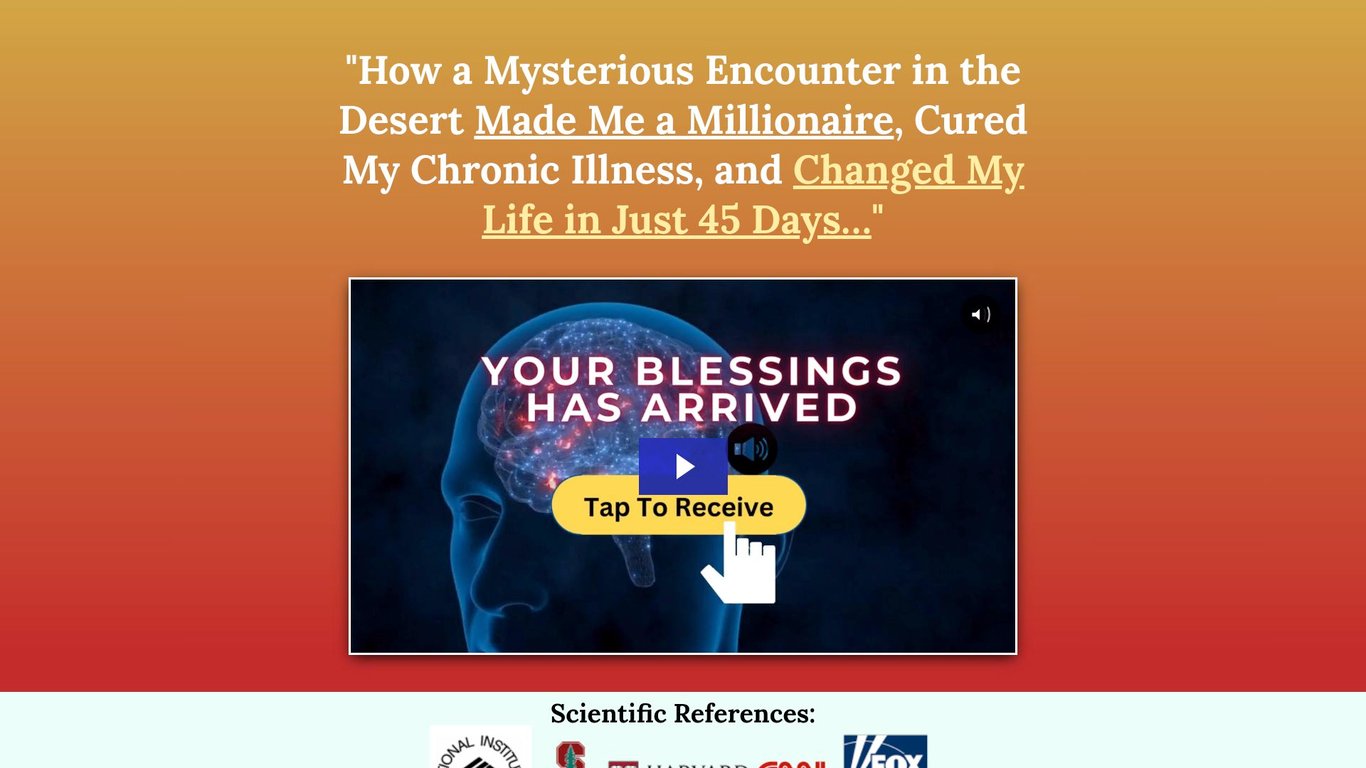Play the video with the blue play button
The width and height of the screenshot is (1366, 768).
(x=683, y=466)
